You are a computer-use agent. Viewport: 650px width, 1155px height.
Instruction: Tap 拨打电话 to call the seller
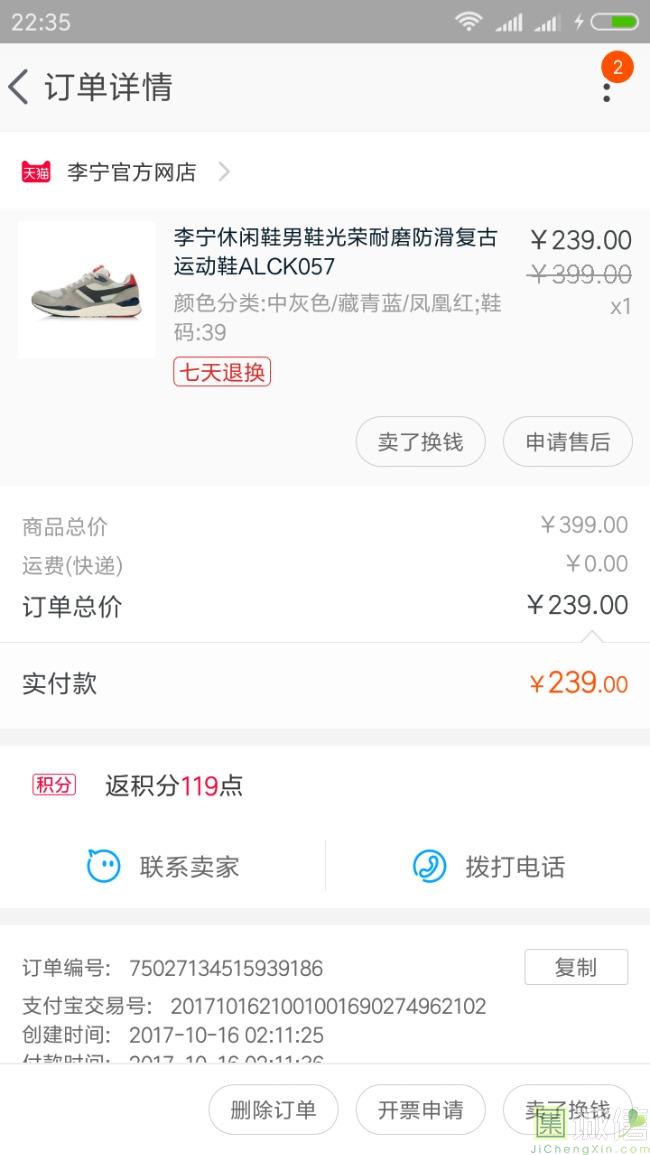(488, 866)
